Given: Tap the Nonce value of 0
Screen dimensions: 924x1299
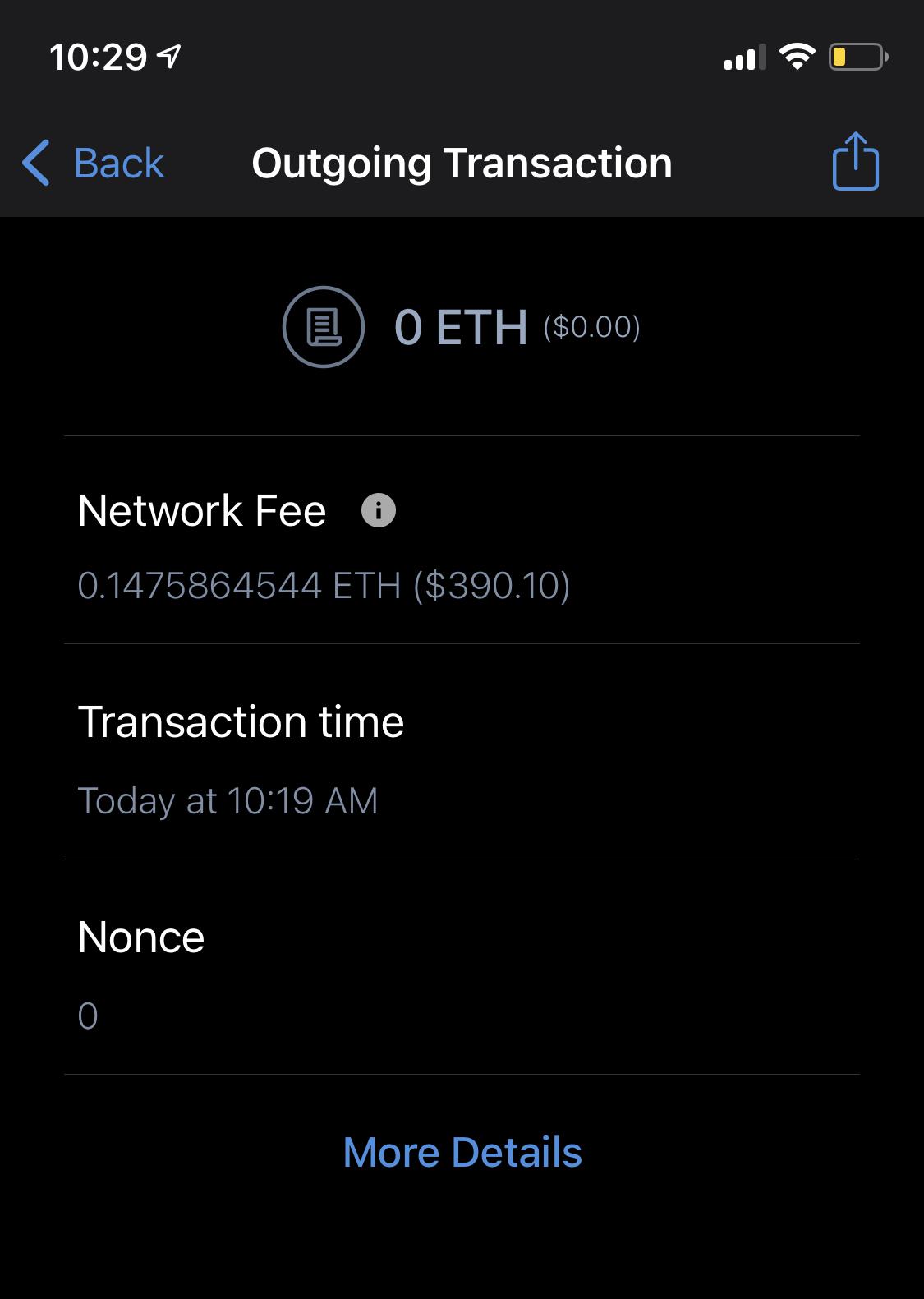Looking at the screenshot, I should (x=87, y=1016).
